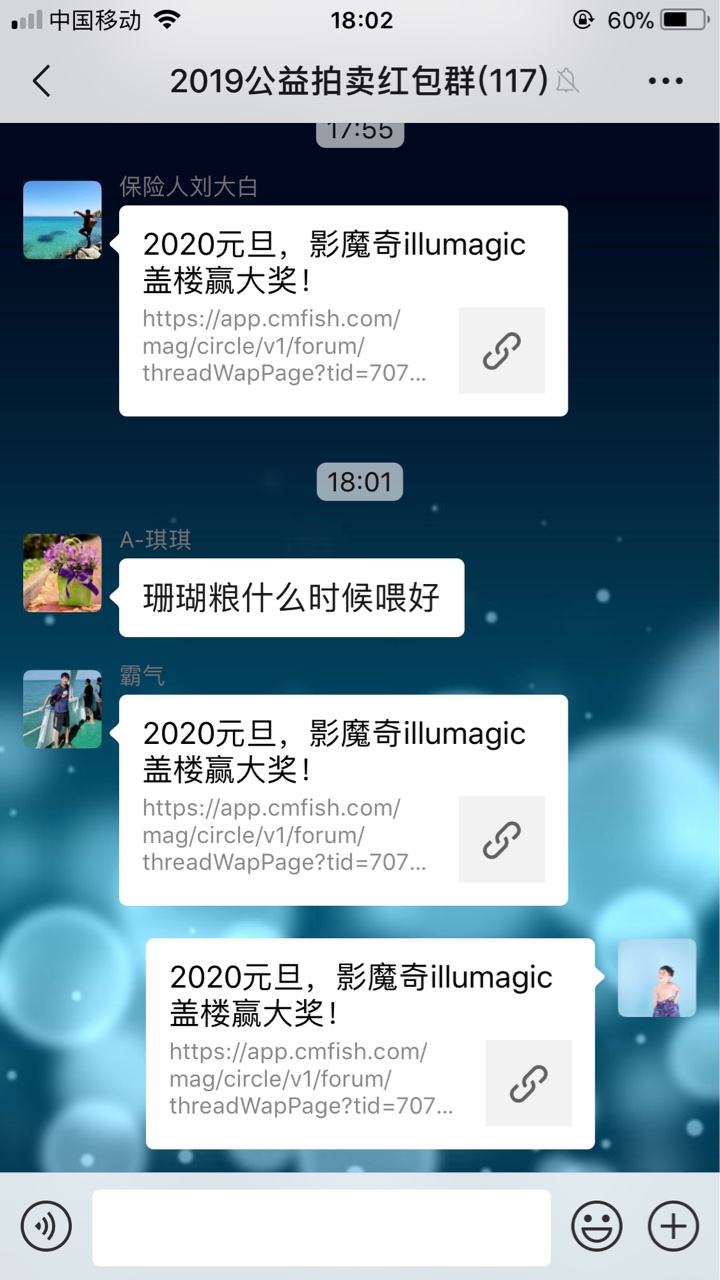Image resolution: width=720 pixels, height=1280 pixels.
Task: Open the link card shared by 霸气
Action: (x=343, y=799)
